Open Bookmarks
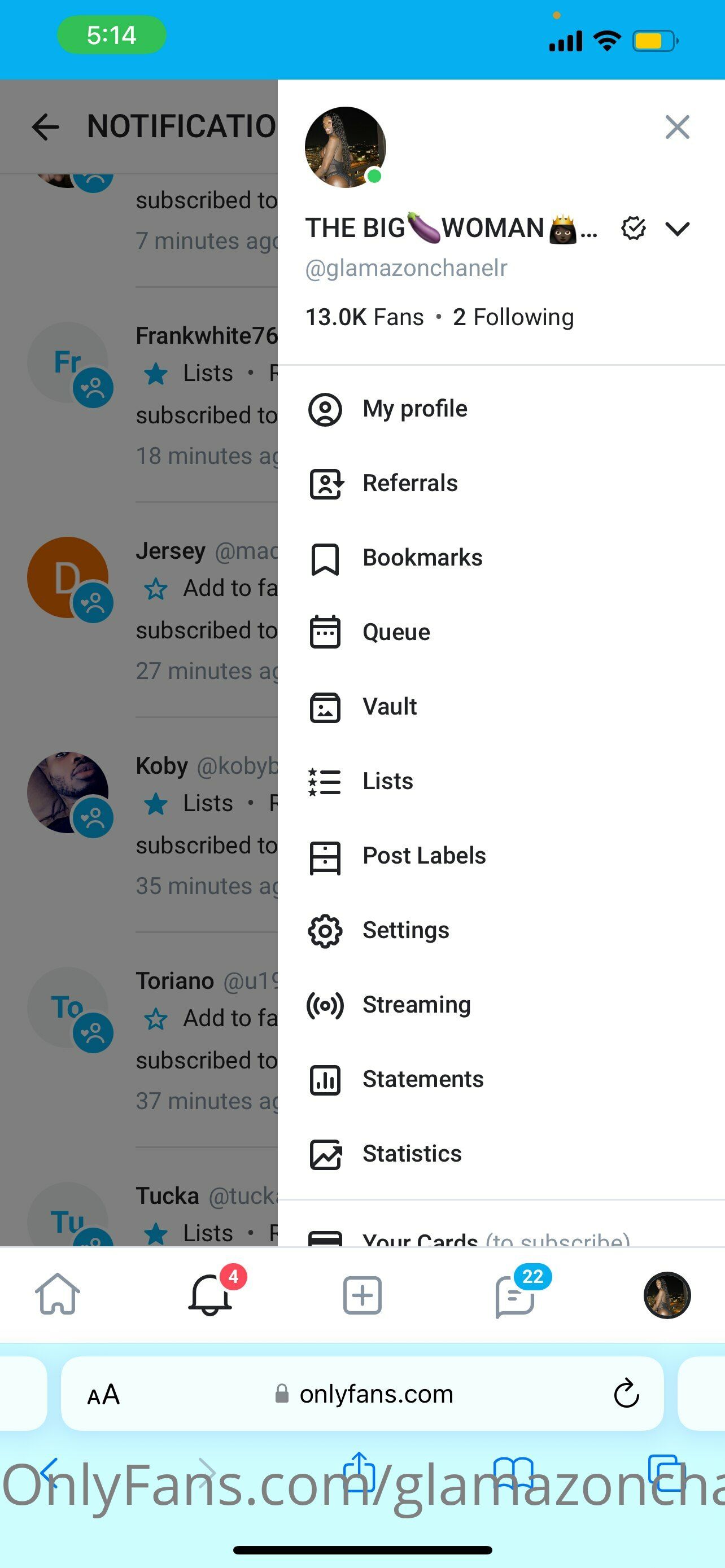725x1568 pixels. [501, 558]
